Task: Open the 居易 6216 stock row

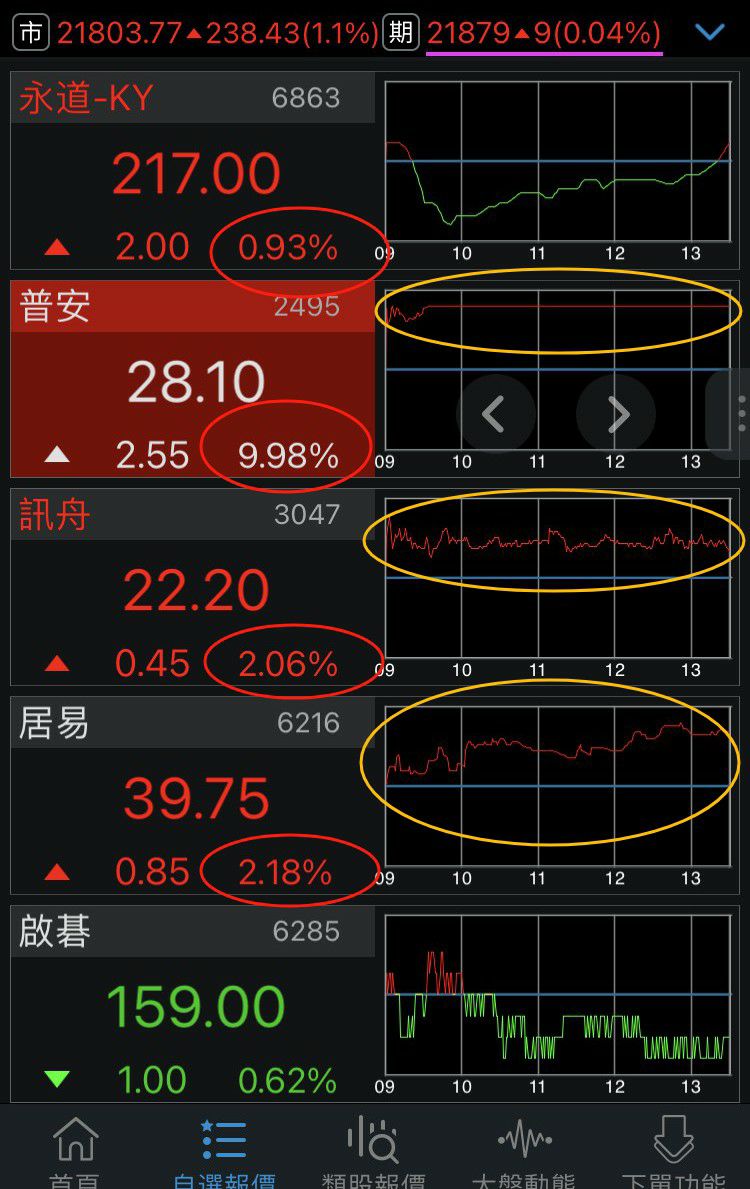Action: 193,796
